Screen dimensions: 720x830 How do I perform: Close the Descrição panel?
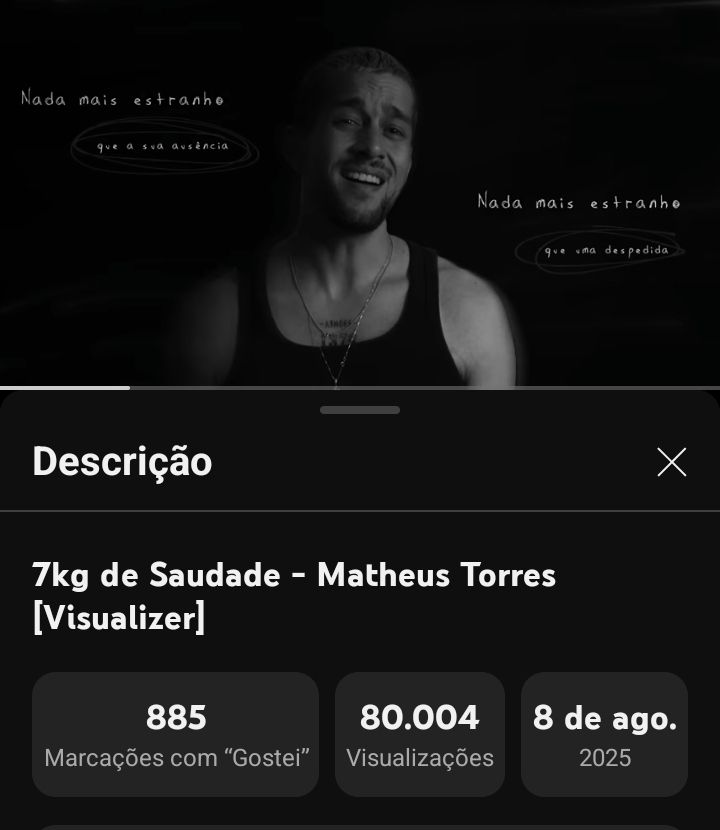(x=671, y=462)
